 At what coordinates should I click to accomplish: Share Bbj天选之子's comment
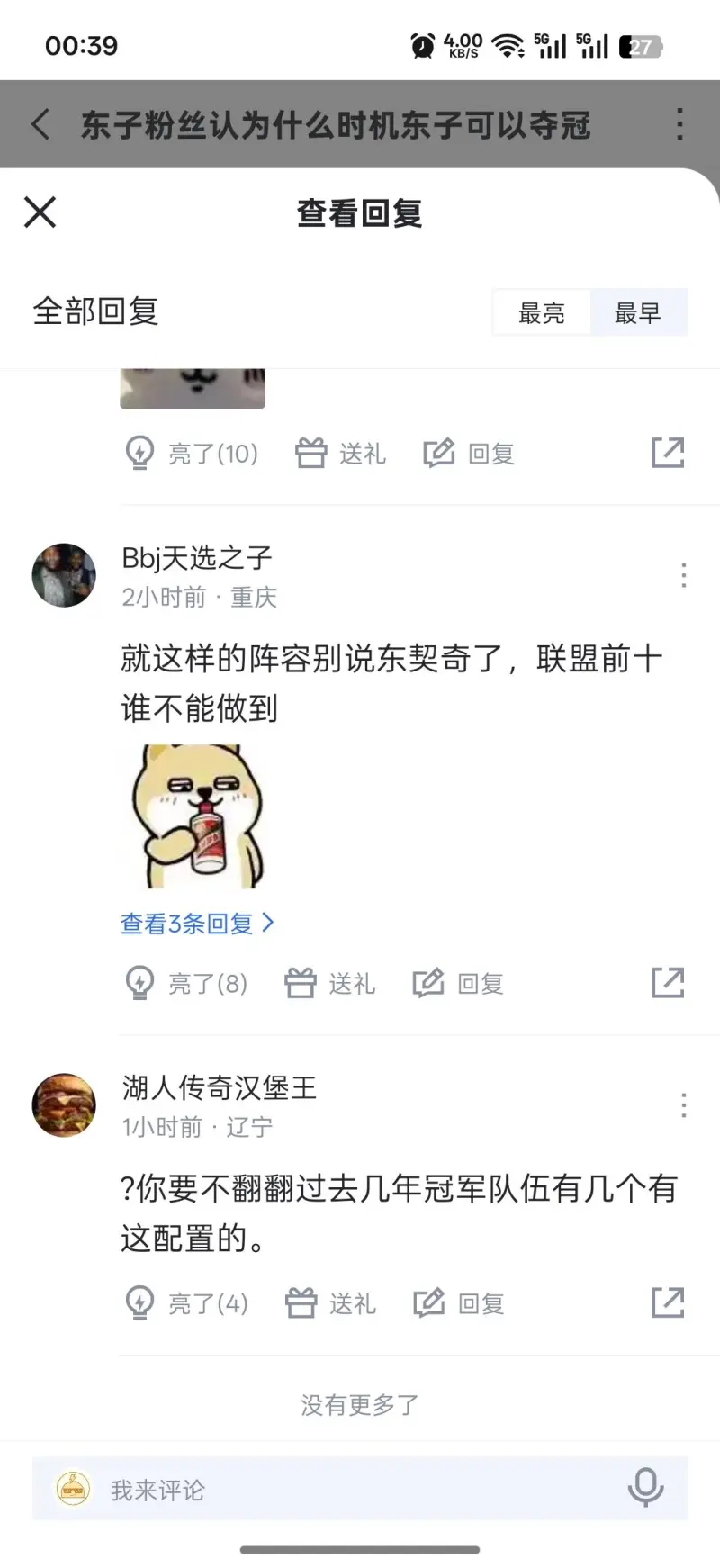click(x=668, y=983)
